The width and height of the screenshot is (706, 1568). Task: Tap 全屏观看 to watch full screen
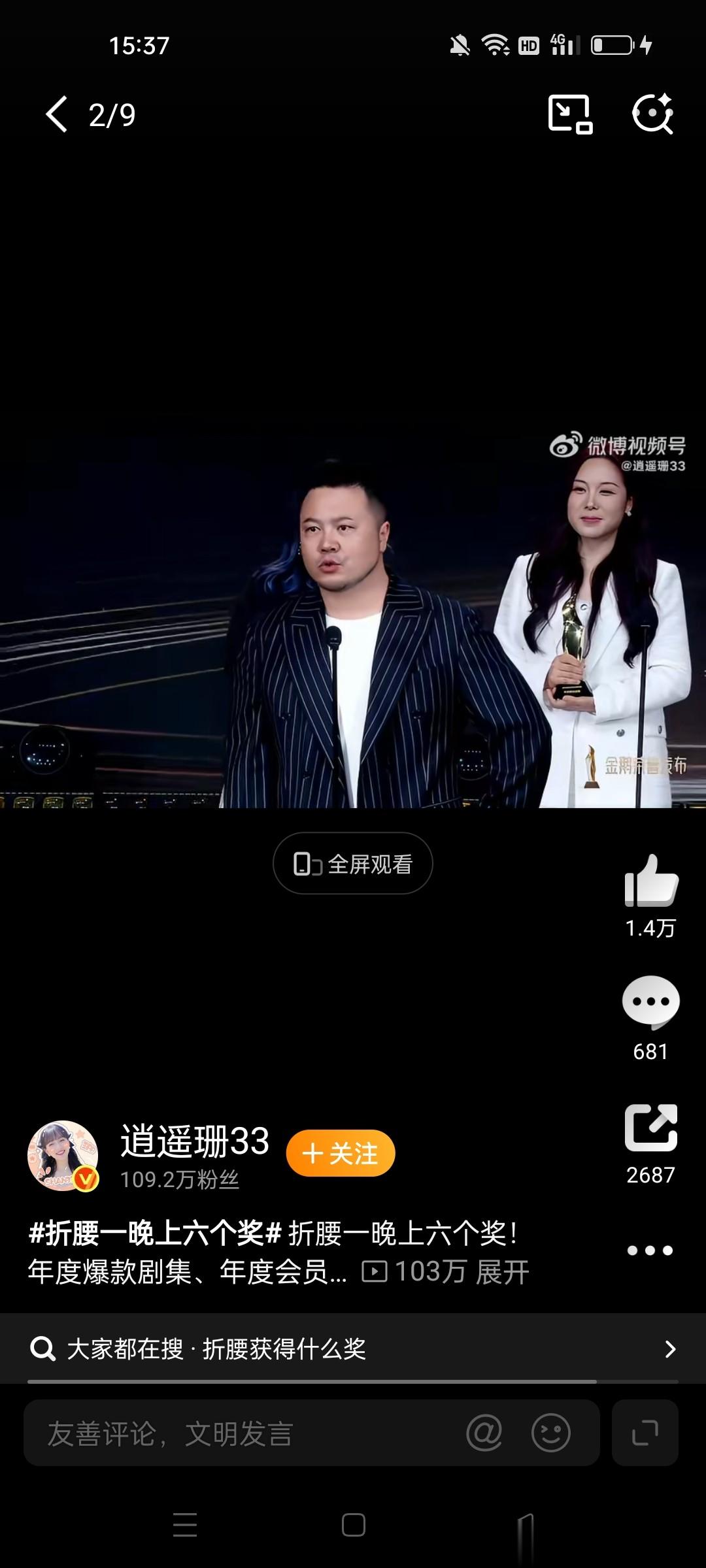tap(352, 864)
